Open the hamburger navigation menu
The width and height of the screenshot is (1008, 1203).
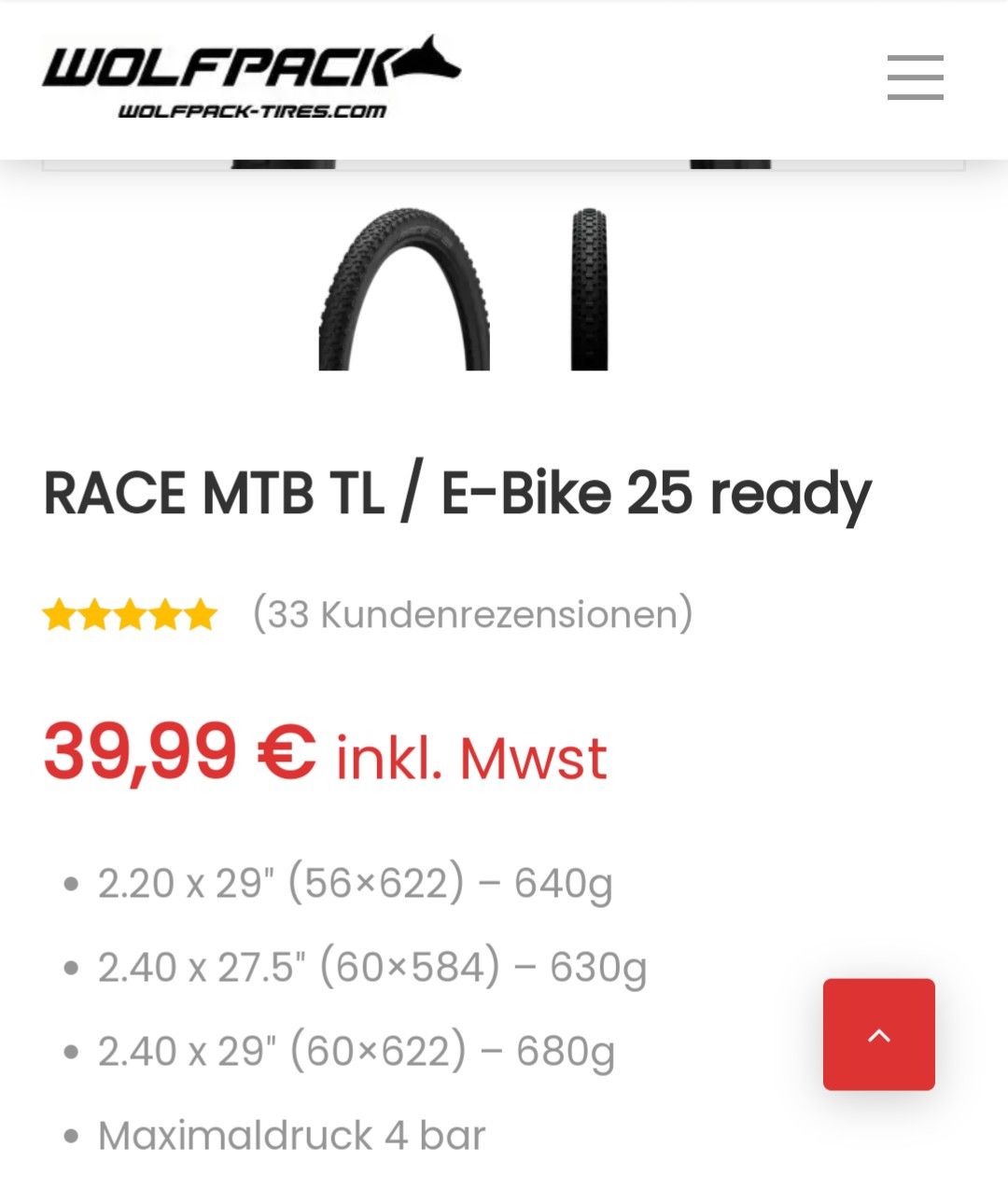point(915,77)
